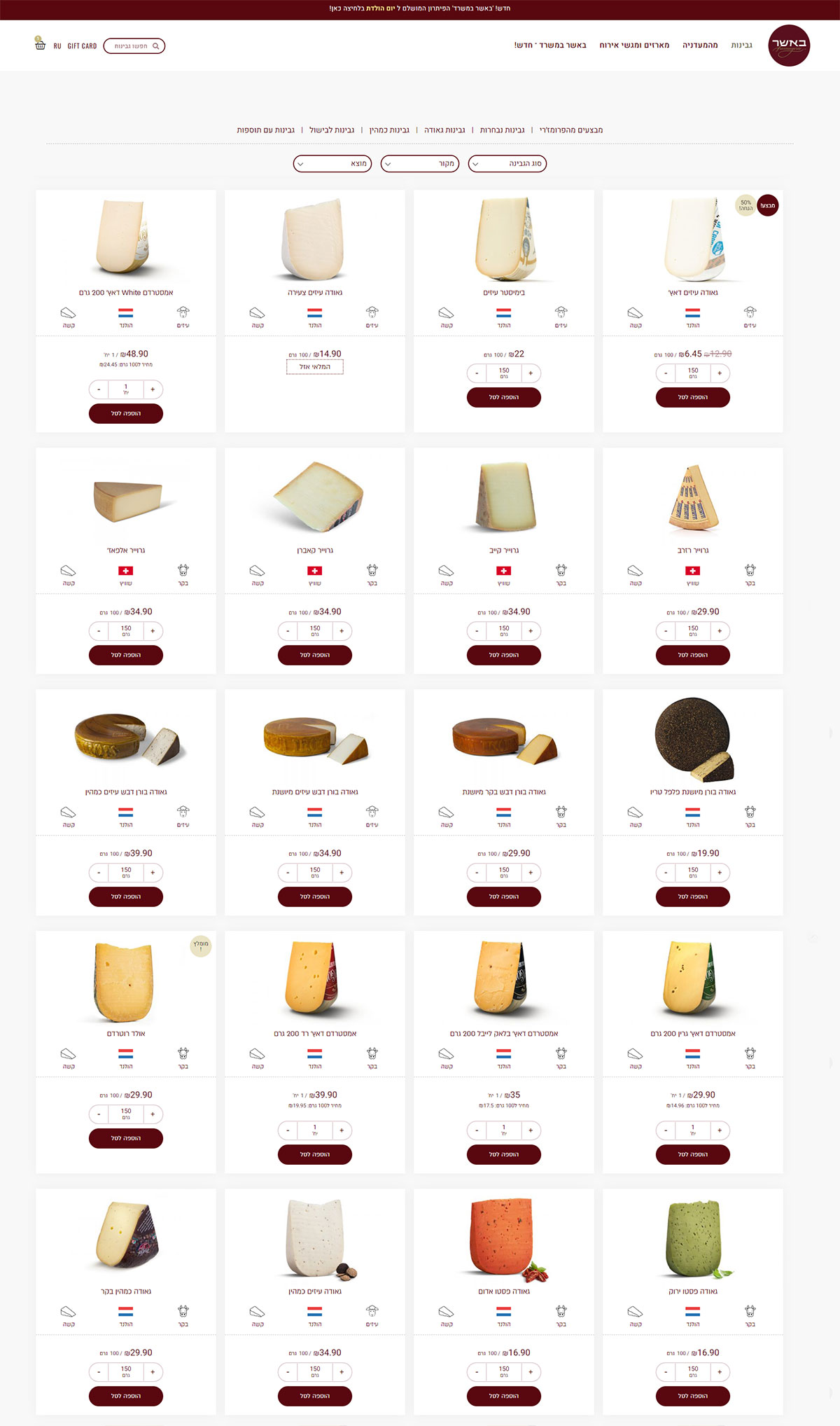Decrease quantity for גרוייר רזרב

coord(666,631)
